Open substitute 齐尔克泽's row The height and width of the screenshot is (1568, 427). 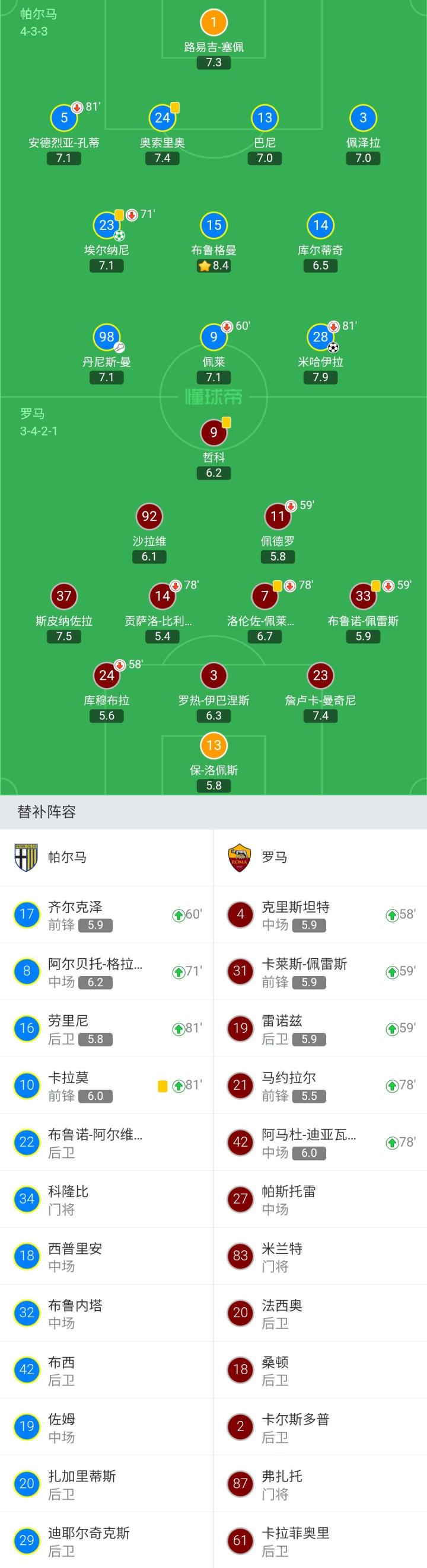107,915
